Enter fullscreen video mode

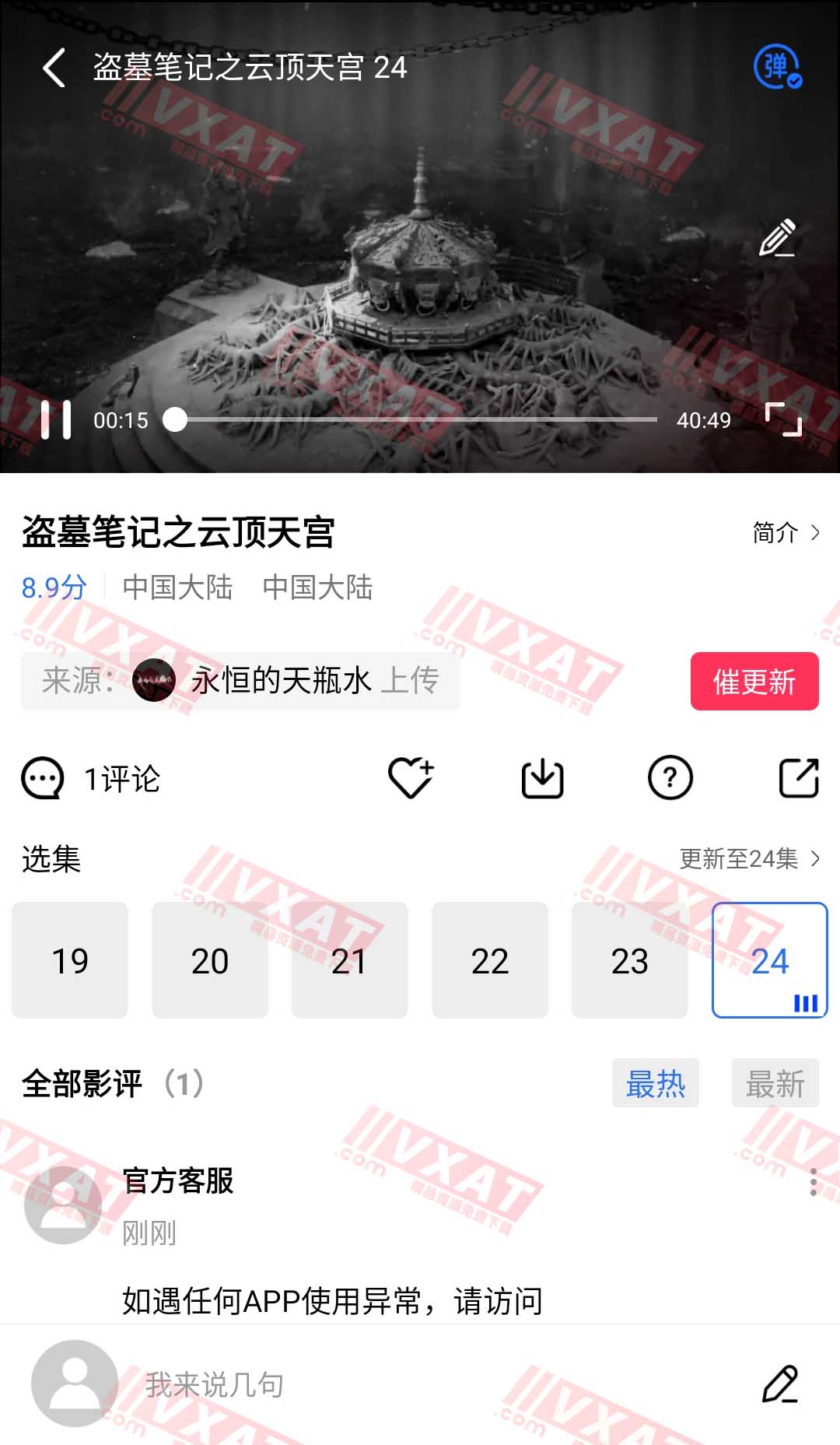pyautogui.click(x=782, y=420)
